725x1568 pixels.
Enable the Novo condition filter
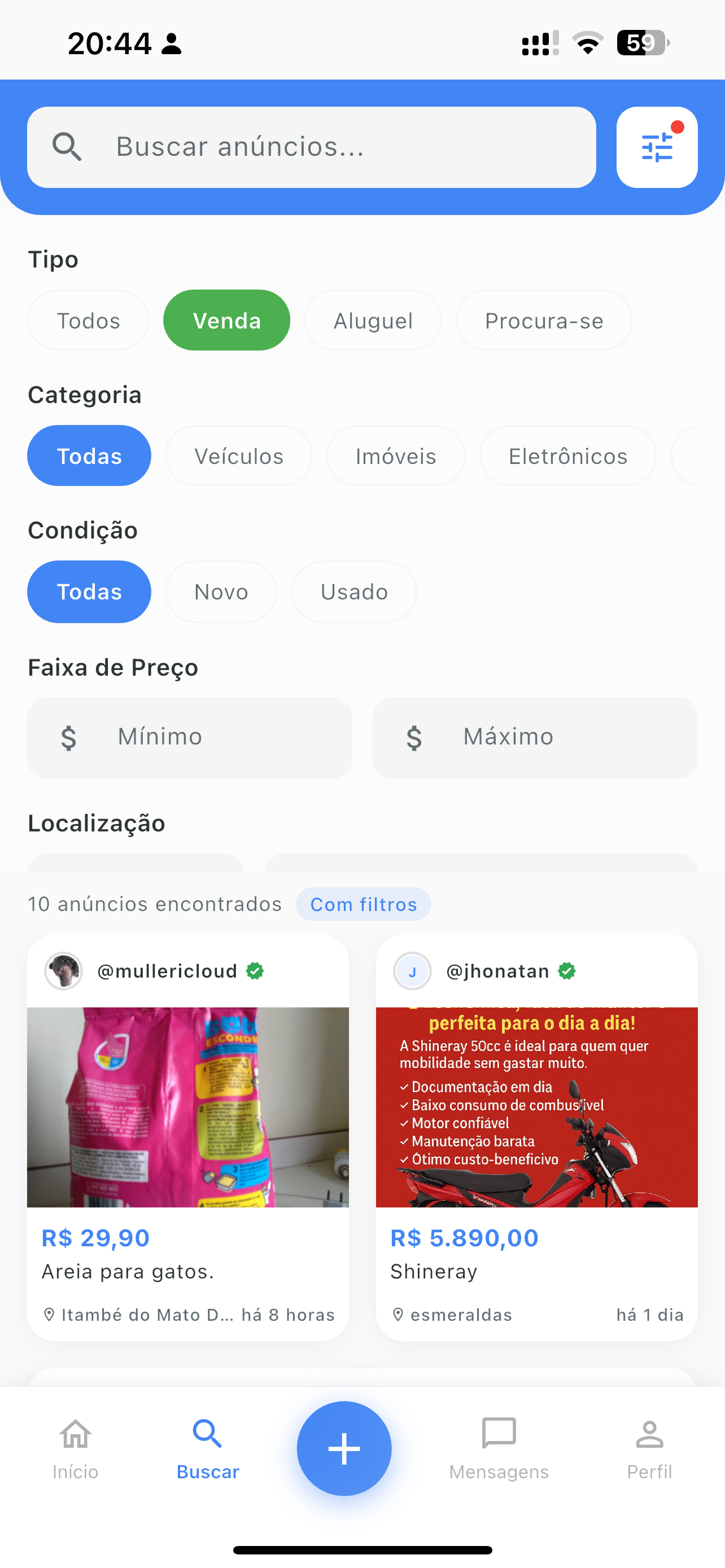[220, 591]
